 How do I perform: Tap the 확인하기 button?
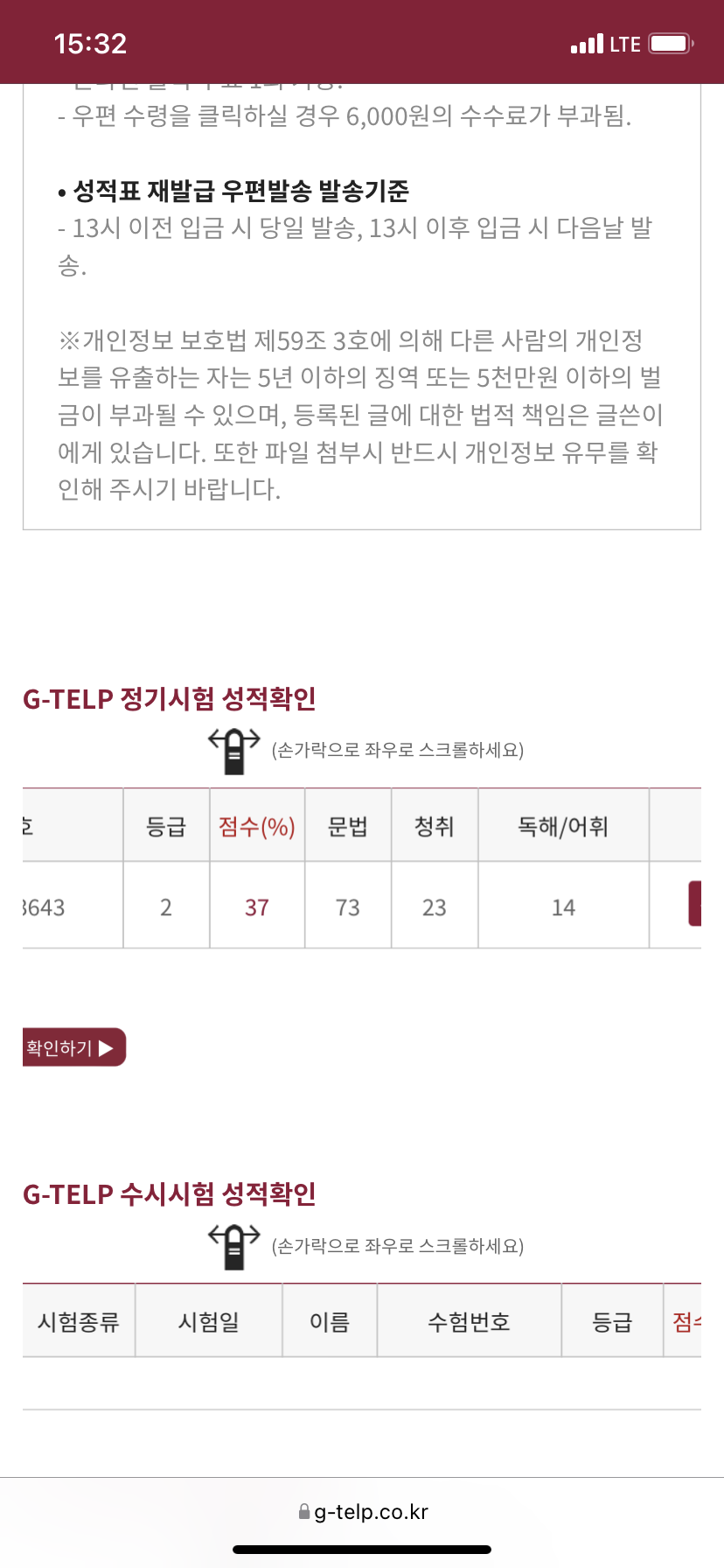coord(73,1047)
